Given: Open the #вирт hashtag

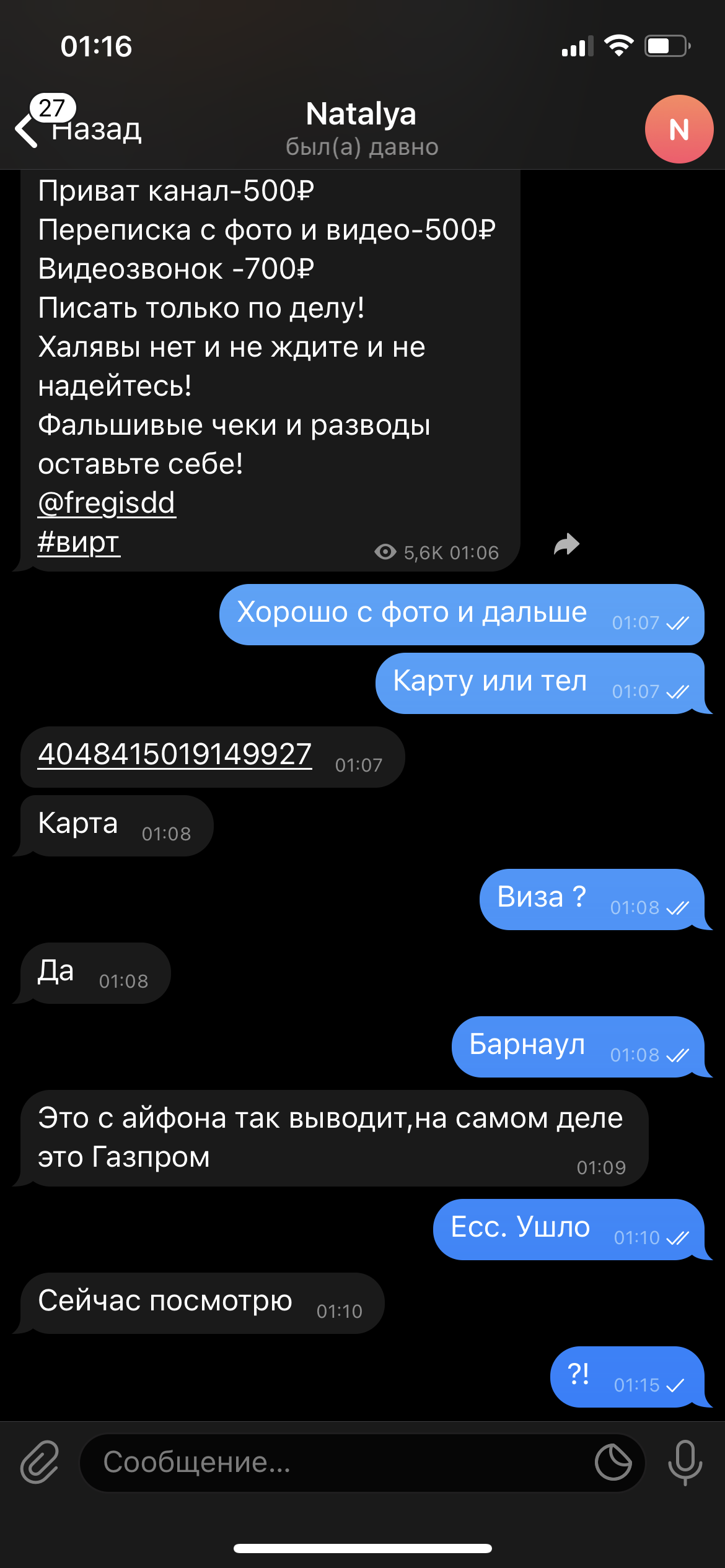Looking at the screenshot, I should pos(79,542).
